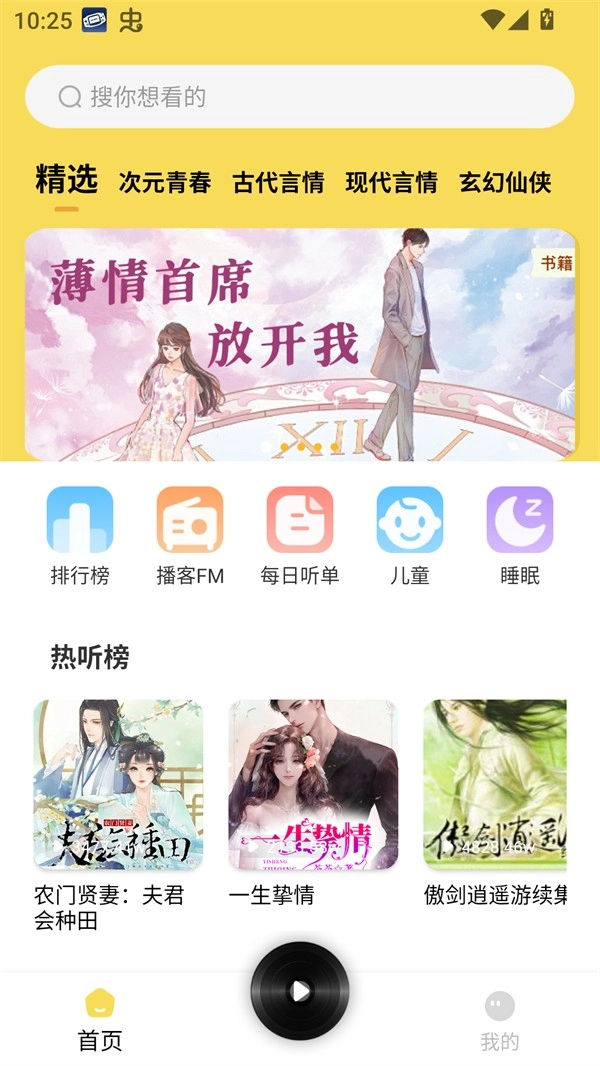Screen dimensions: 600x1066
Task: Select the 现代言情 tab
Action: pos(391,182)
